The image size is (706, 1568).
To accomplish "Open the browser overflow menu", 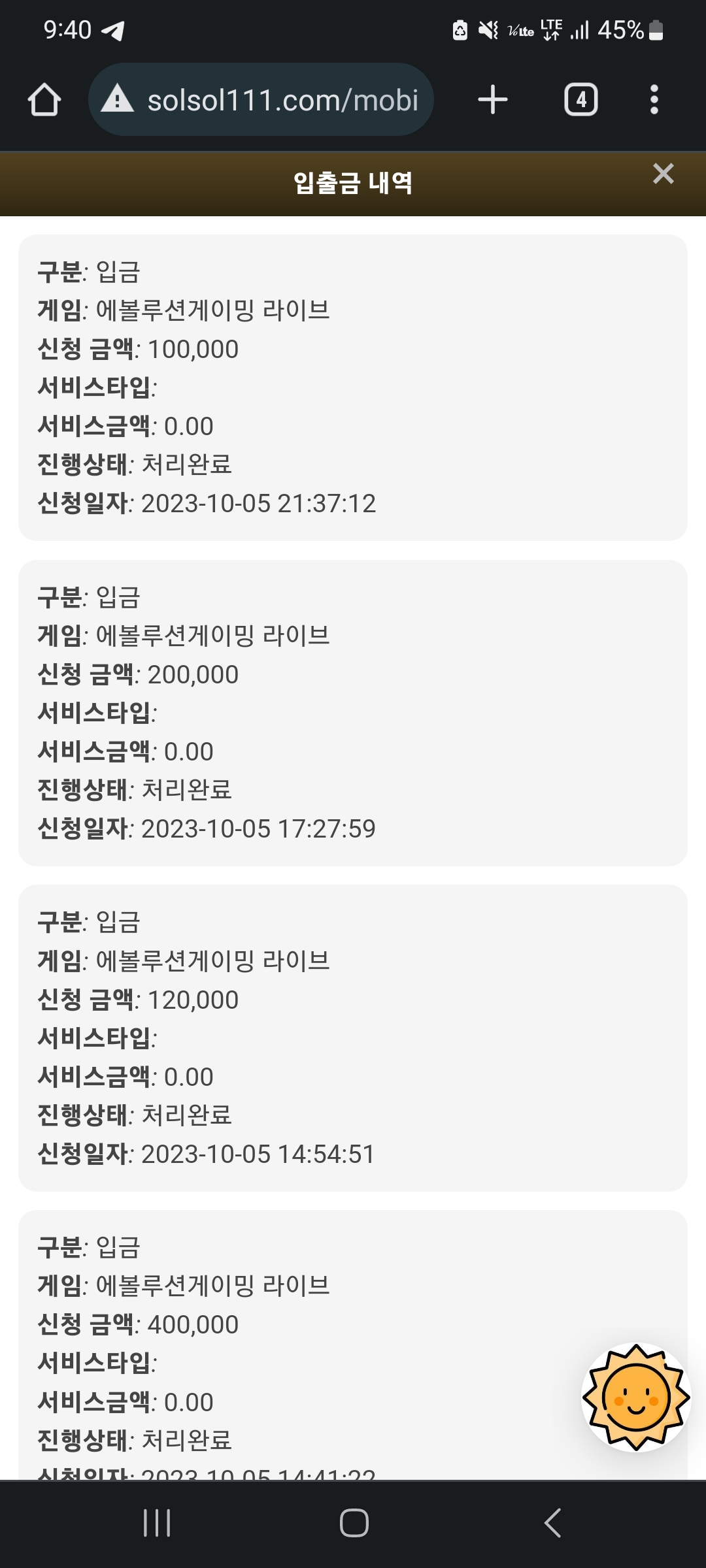I will (x=654, y=100).
